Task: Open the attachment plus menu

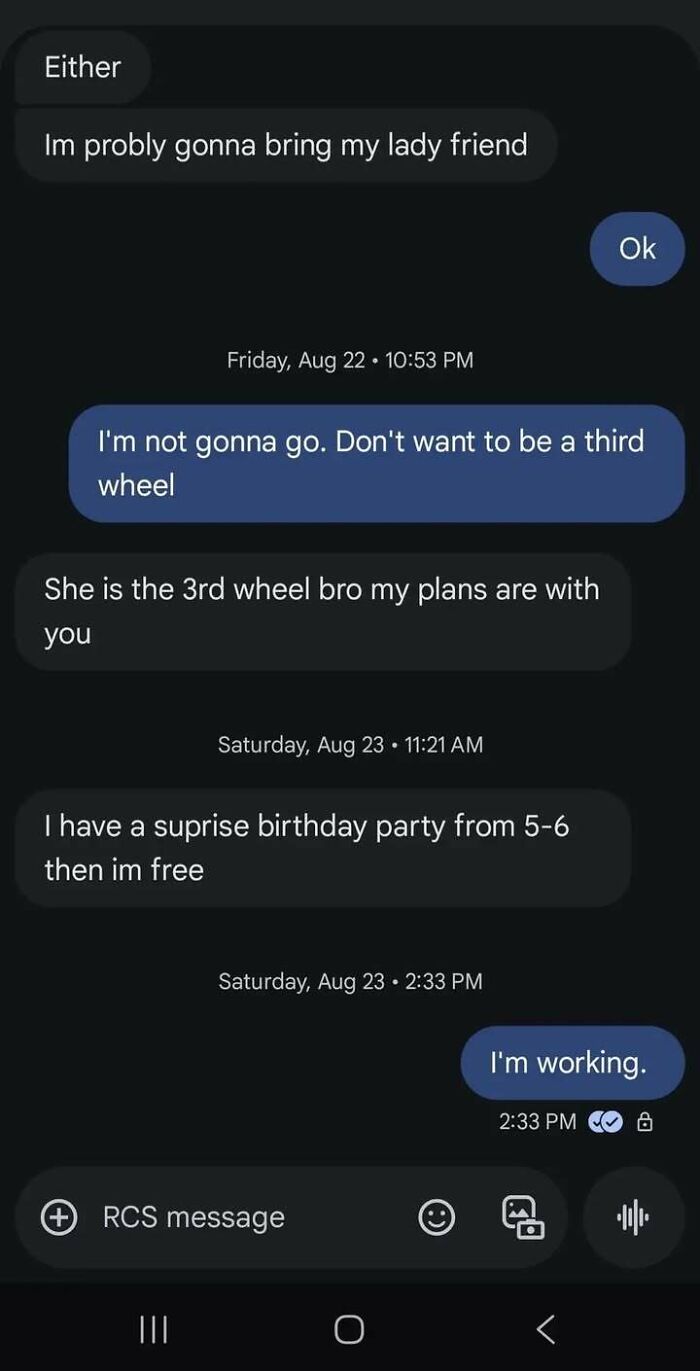Action: pyautogui.click(x=59, y=1217)
